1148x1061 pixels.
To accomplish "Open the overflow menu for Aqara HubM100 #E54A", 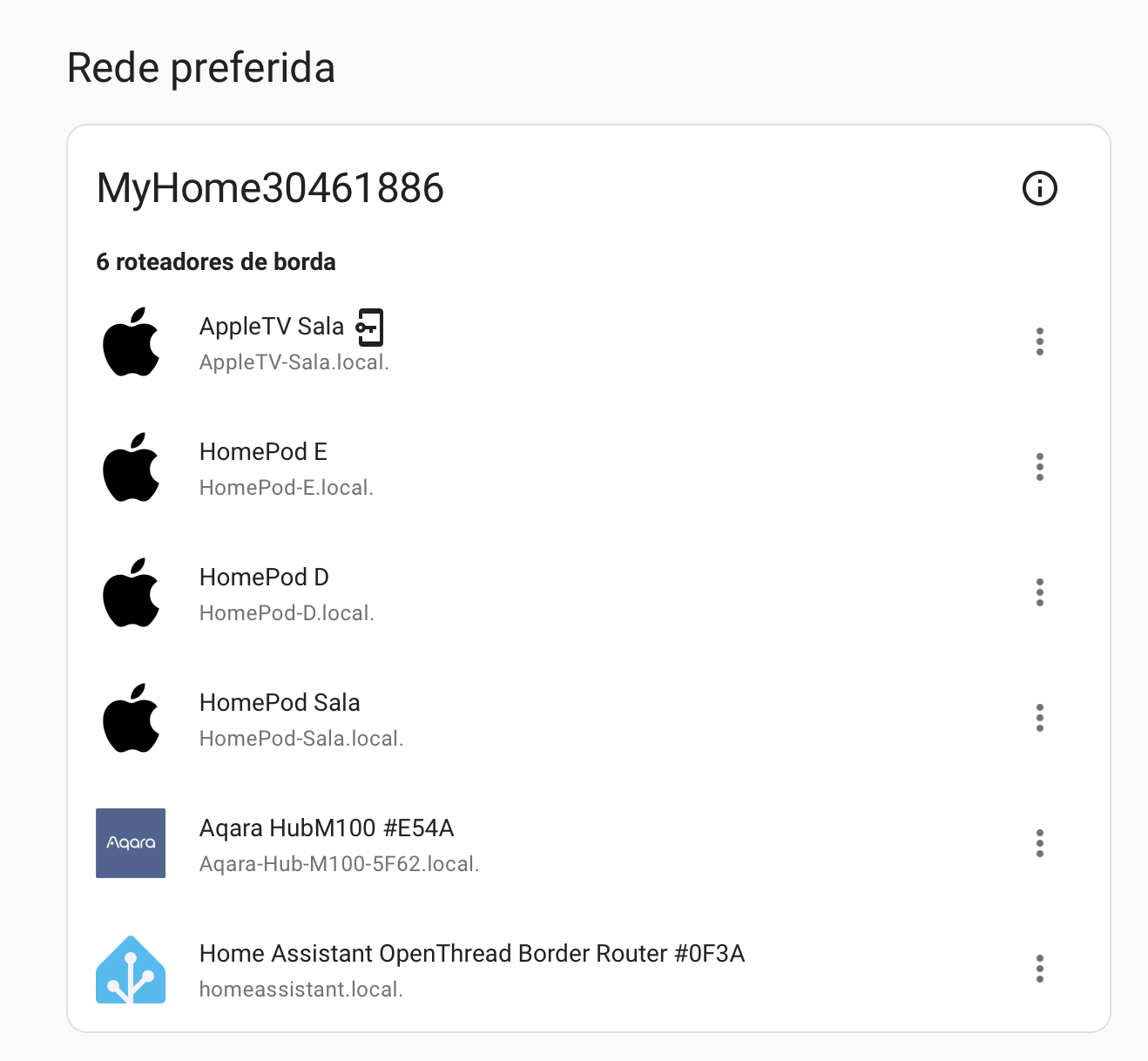I will coord(1039,843).
